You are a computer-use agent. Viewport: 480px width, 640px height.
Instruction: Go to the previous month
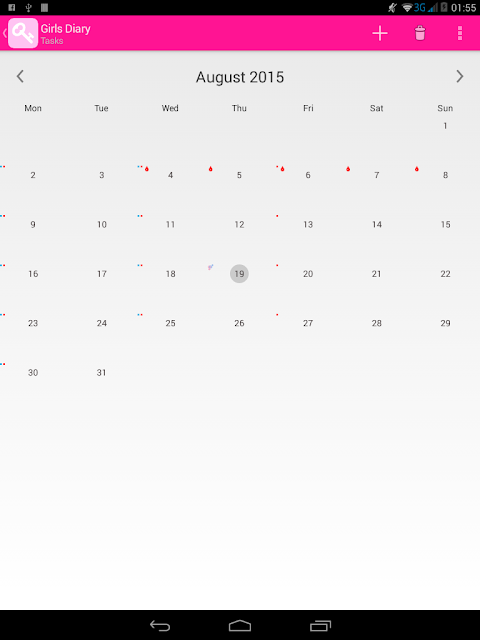(20, 76)
